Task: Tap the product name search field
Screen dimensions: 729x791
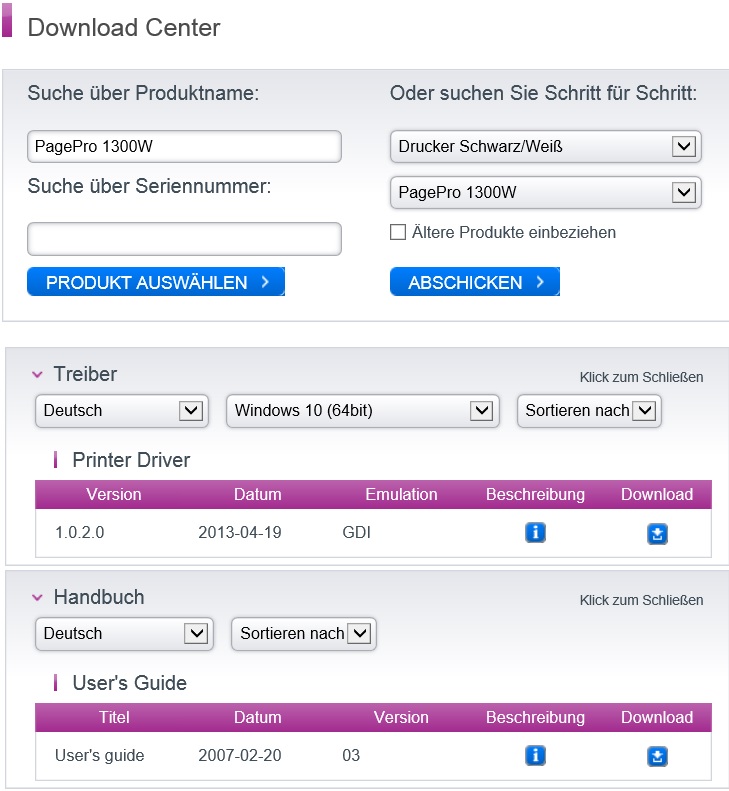Action: pos(184,146)
